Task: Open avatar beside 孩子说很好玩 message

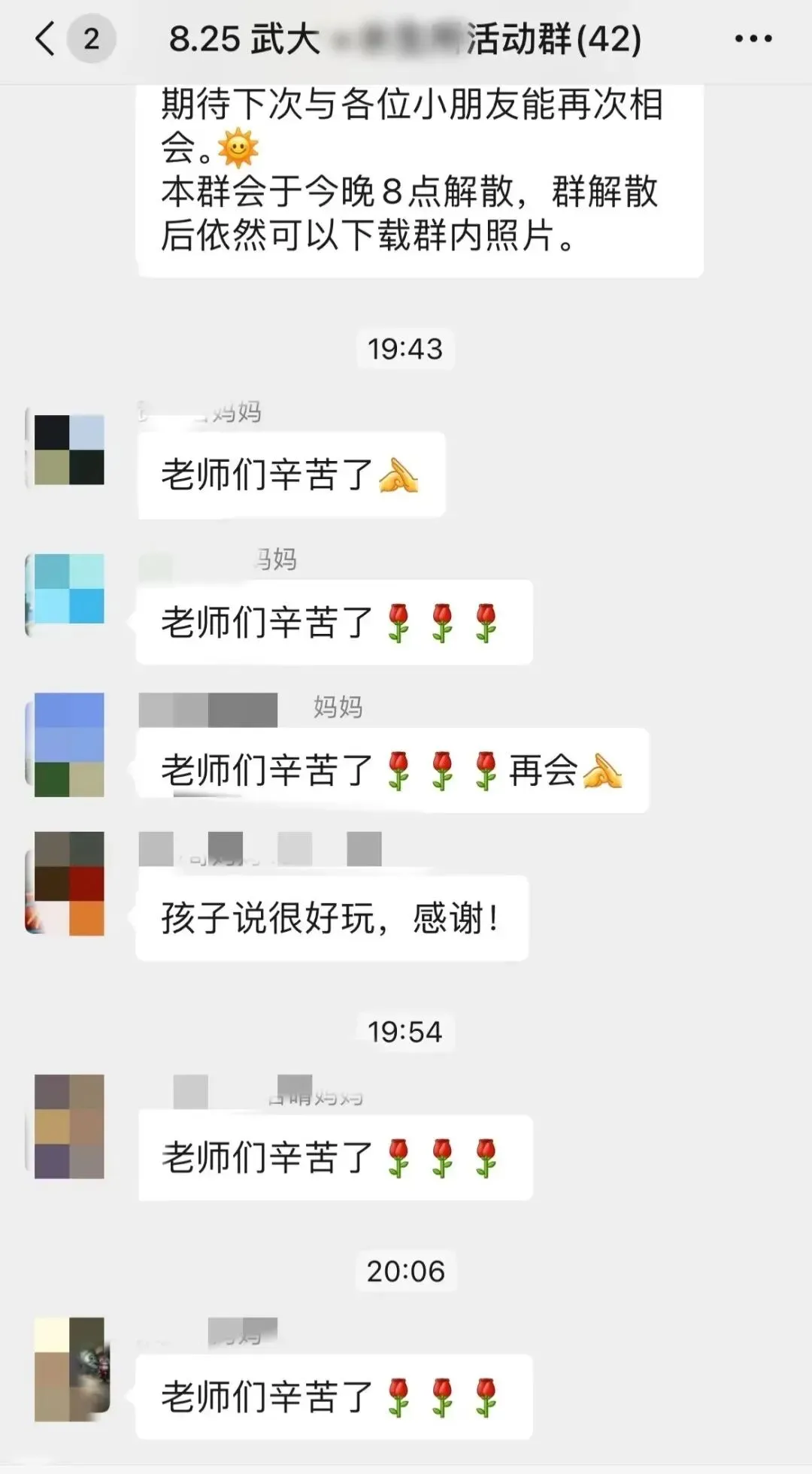Action: click(66, 883)
